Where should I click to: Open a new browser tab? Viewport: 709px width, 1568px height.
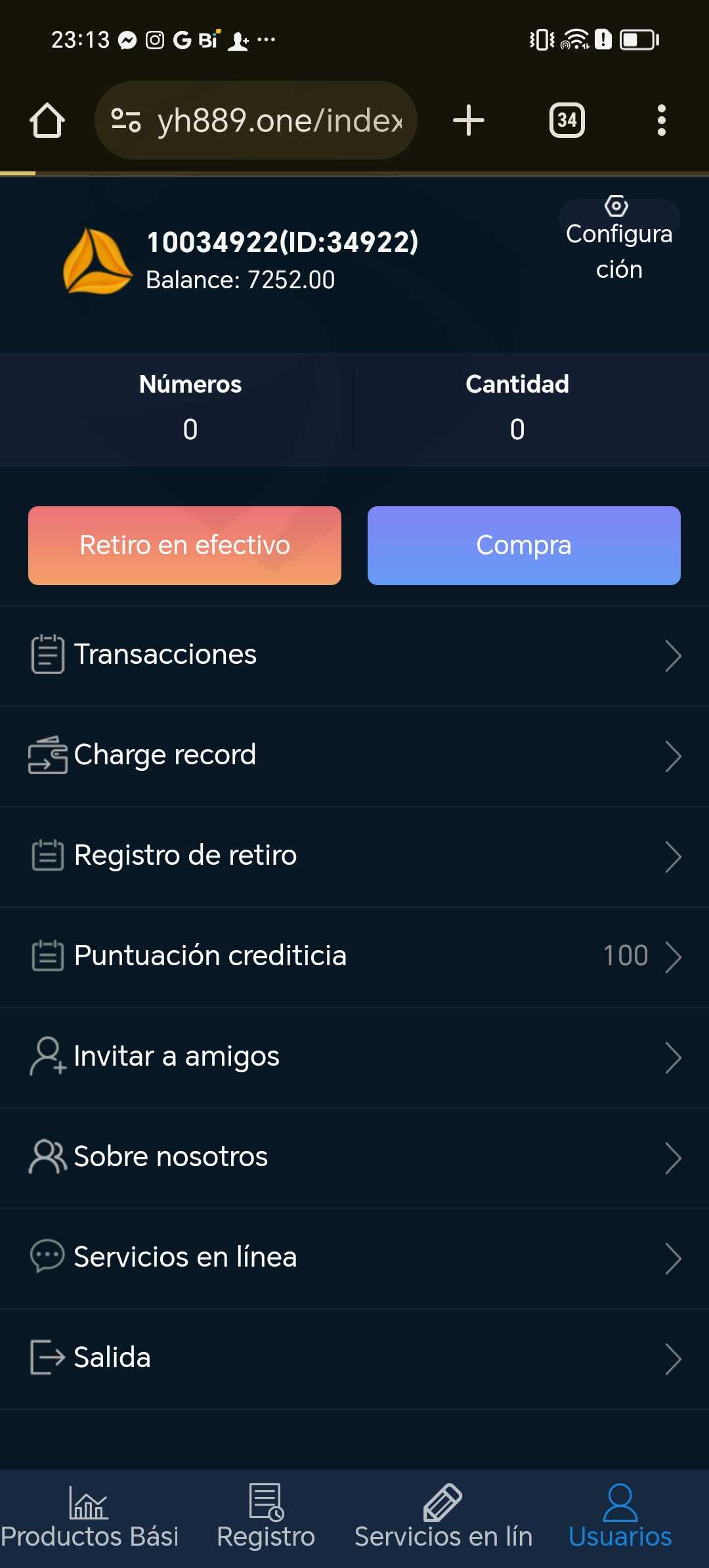point(469,120)
